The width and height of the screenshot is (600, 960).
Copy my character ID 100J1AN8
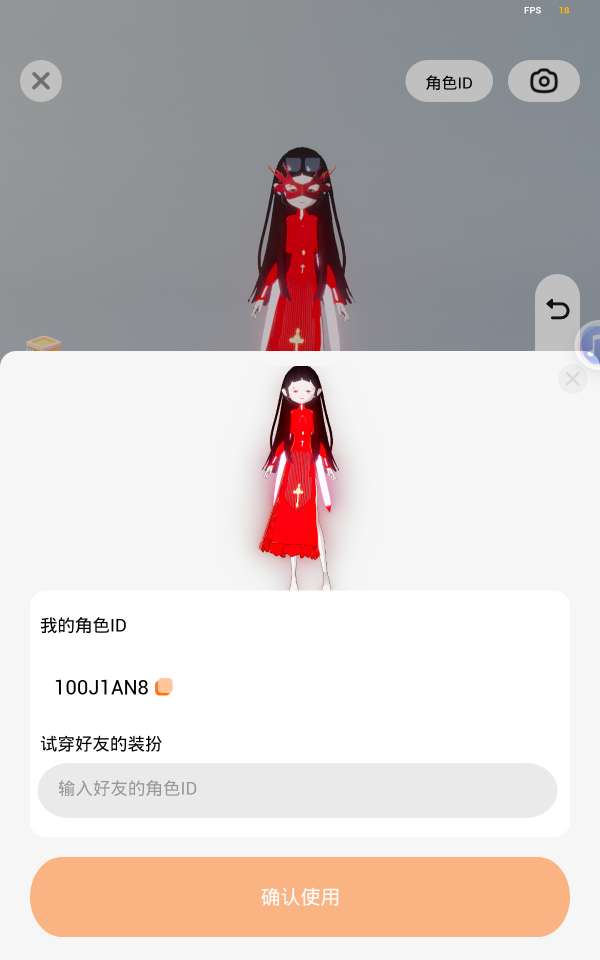pos(163,687)
